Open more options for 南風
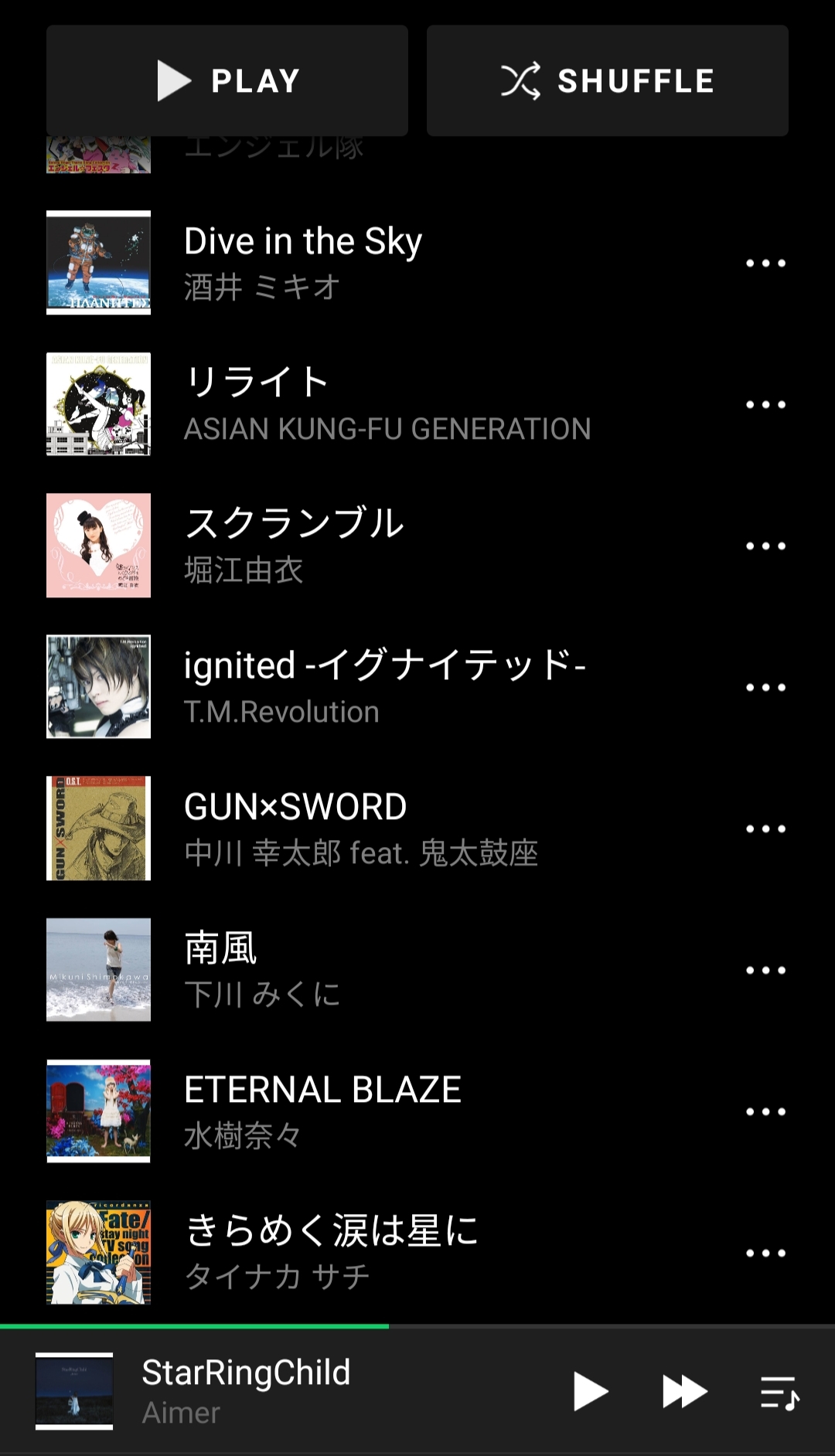This screenshot has width=835, height=1456. pos(765,970)
